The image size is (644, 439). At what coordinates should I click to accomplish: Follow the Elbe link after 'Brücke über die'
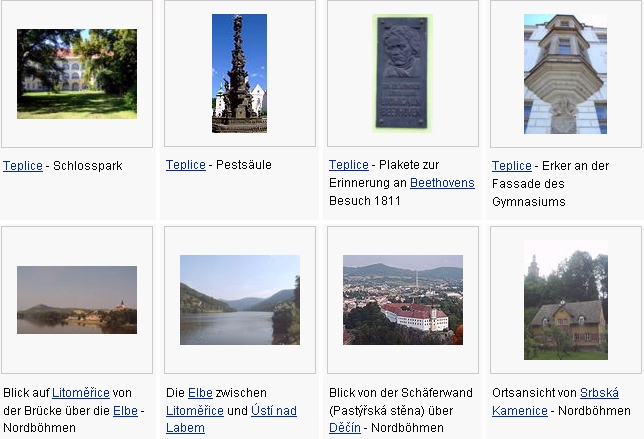click(125, 410)
